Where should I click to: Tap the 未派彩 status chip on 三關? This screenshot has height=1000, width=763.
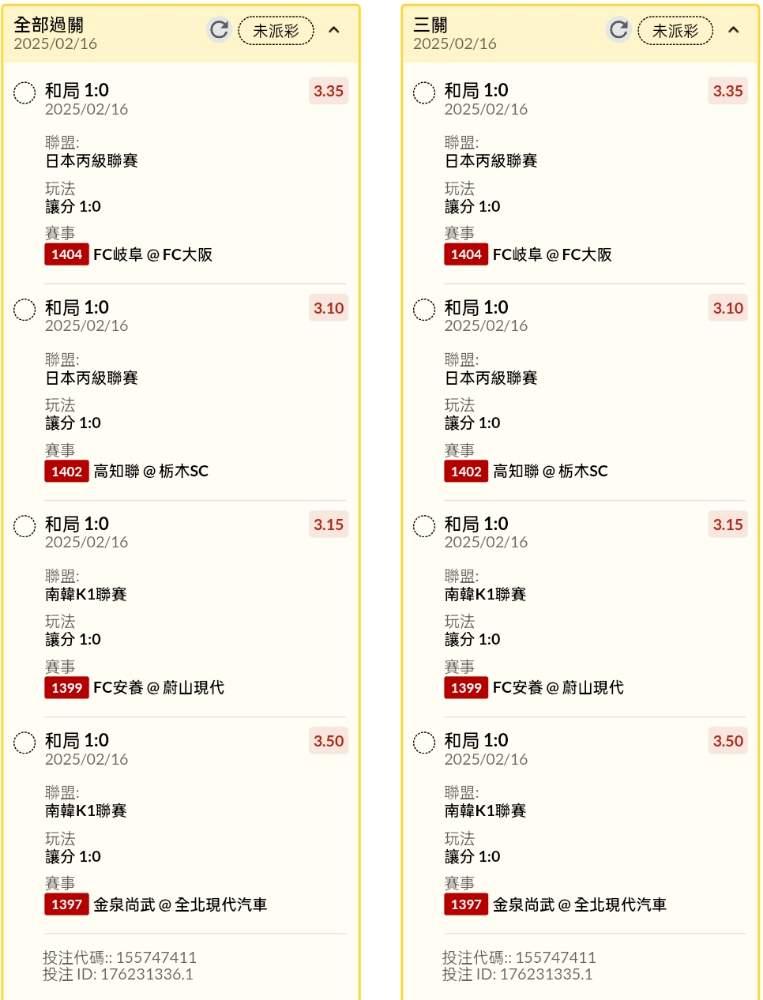(x=676, y=30)
